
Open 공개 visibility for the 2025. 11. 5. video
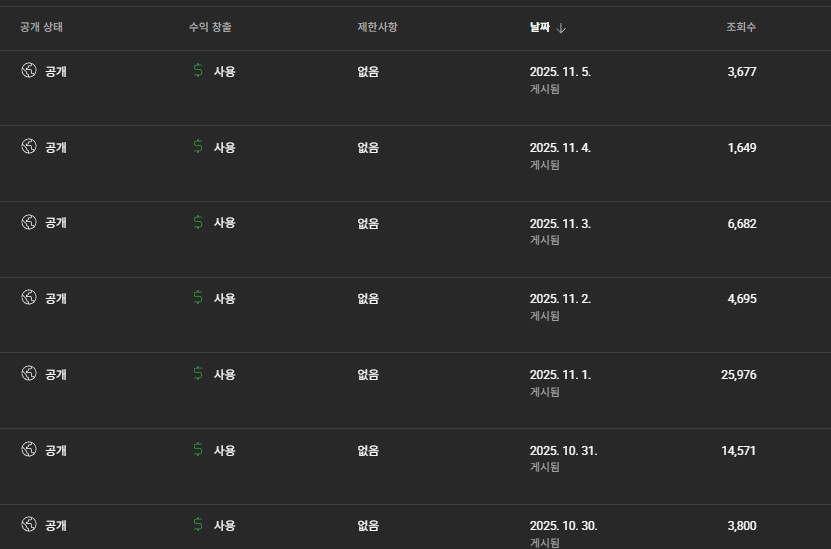(45, 71)
